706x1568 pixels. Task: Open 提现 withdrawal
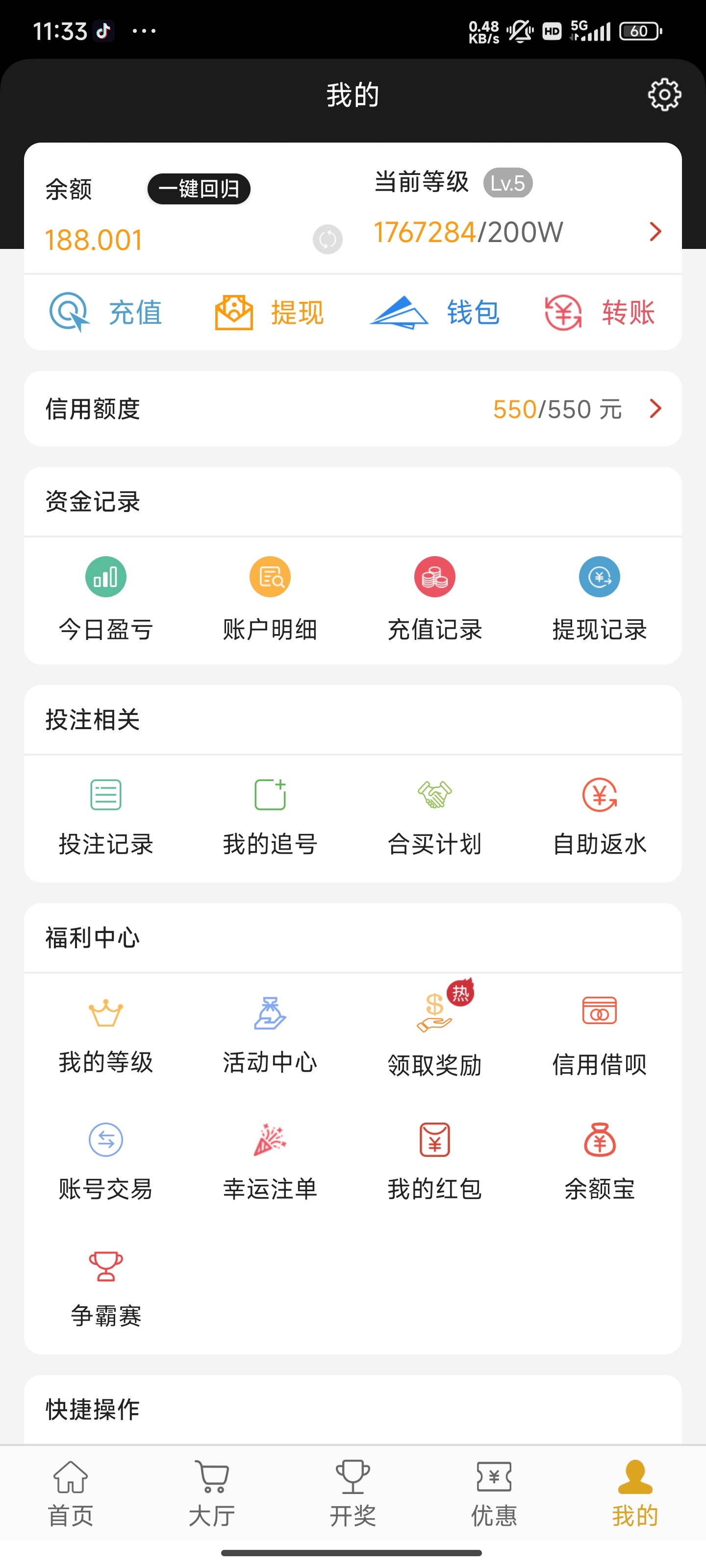tap(269, 313)
